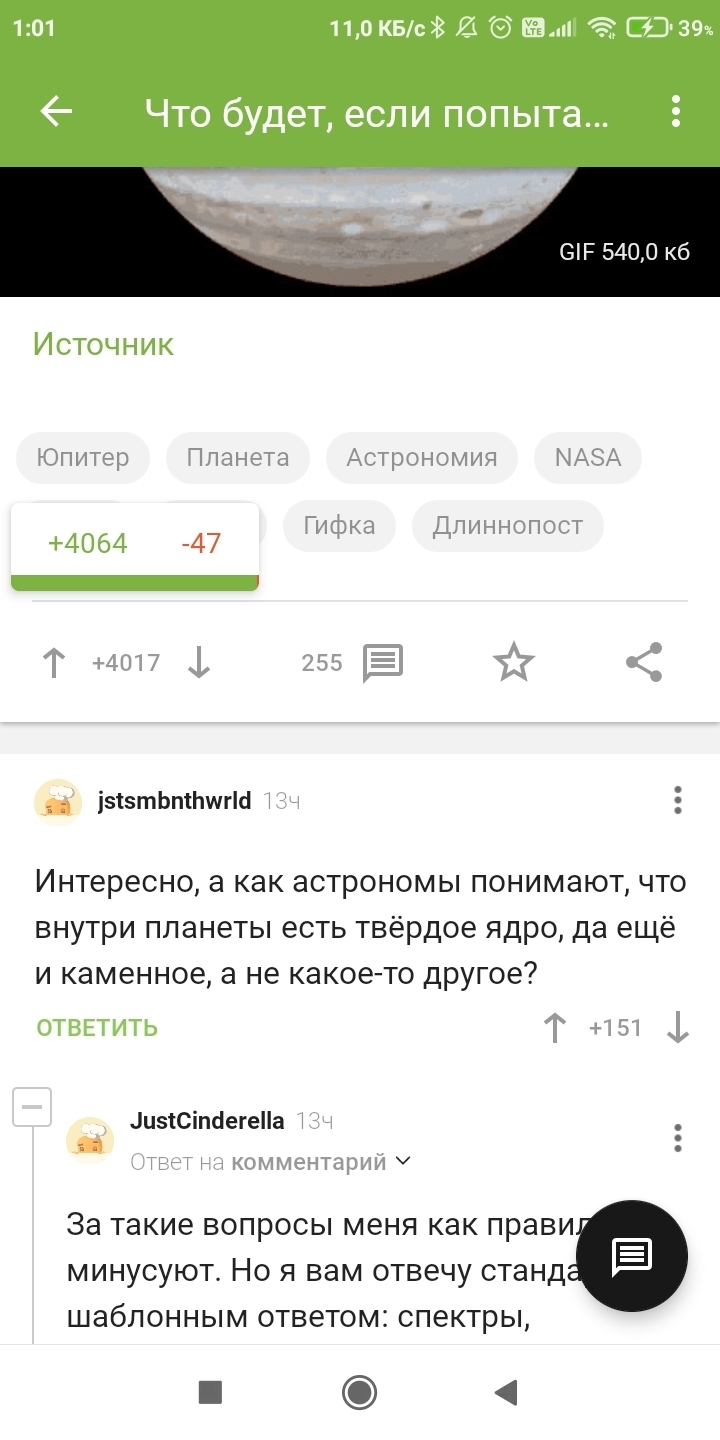720x1440 pixels.
Task: Open options menu for jstsmbnthwrld's comment
Action: point(678,800)
